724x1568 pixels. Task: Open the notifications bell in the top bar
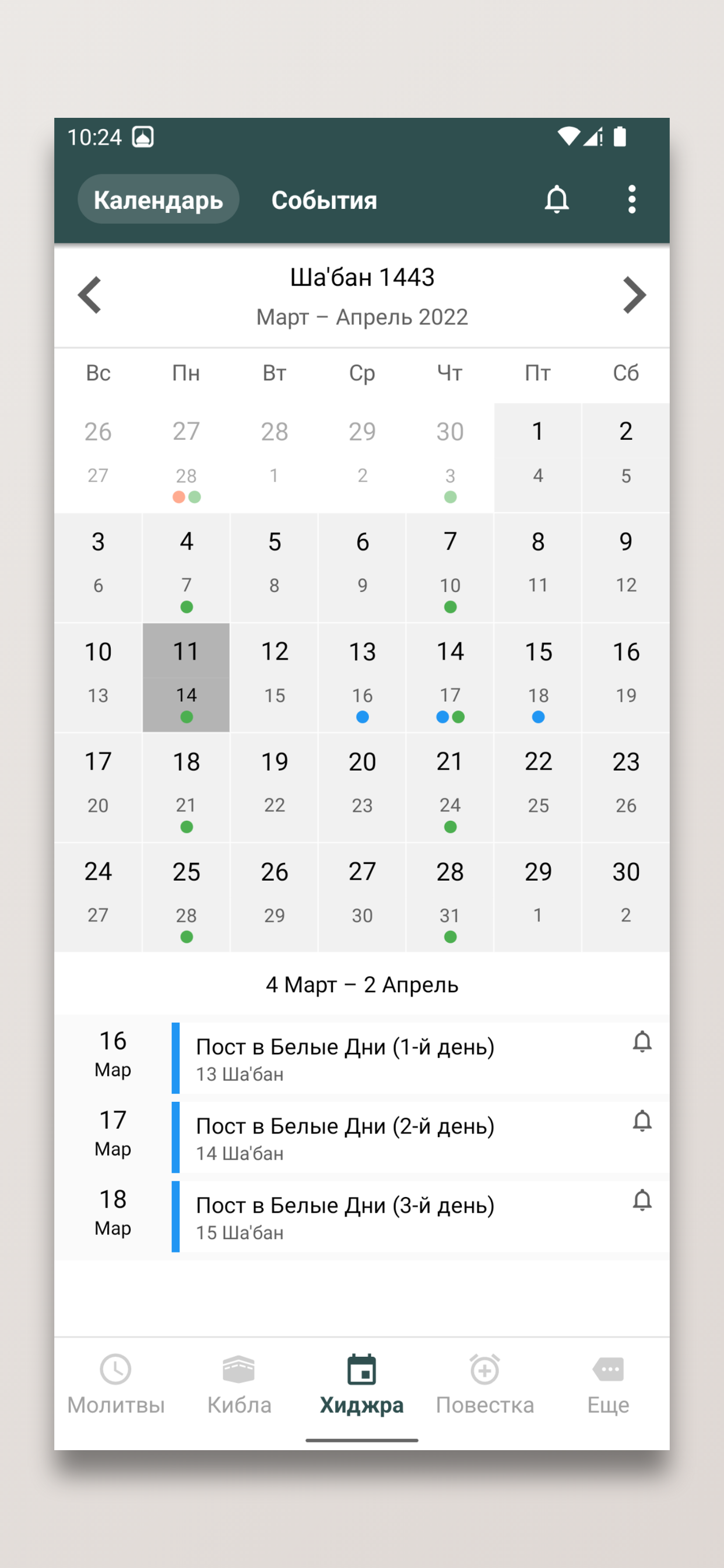click(x=556, y=199)
